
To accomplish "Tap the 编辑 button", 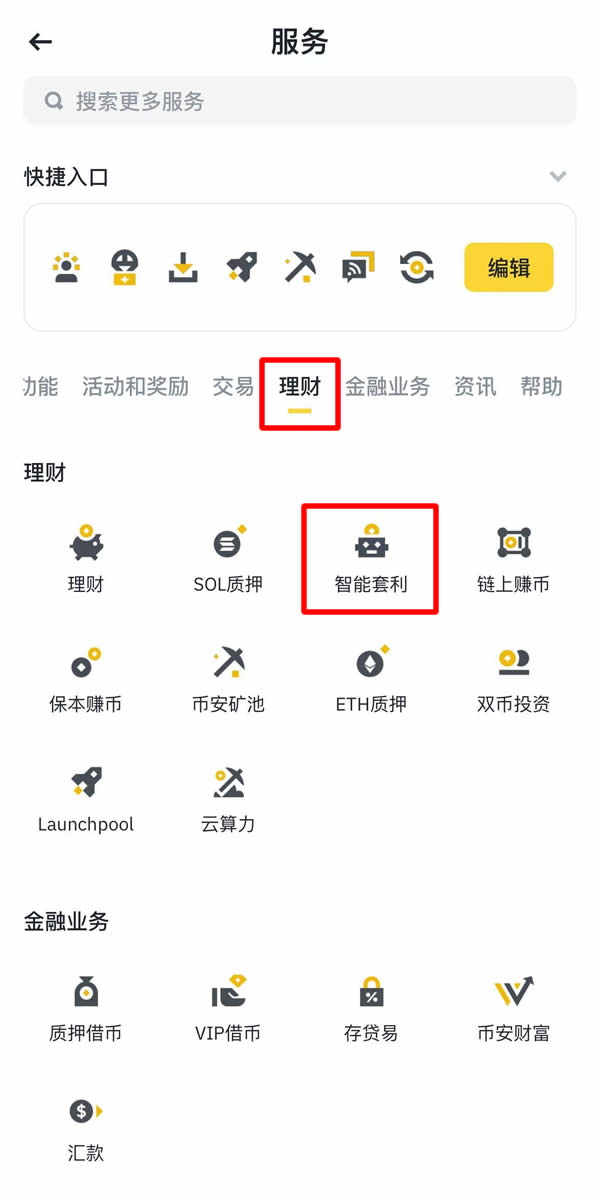I will [x=508, y=267].
